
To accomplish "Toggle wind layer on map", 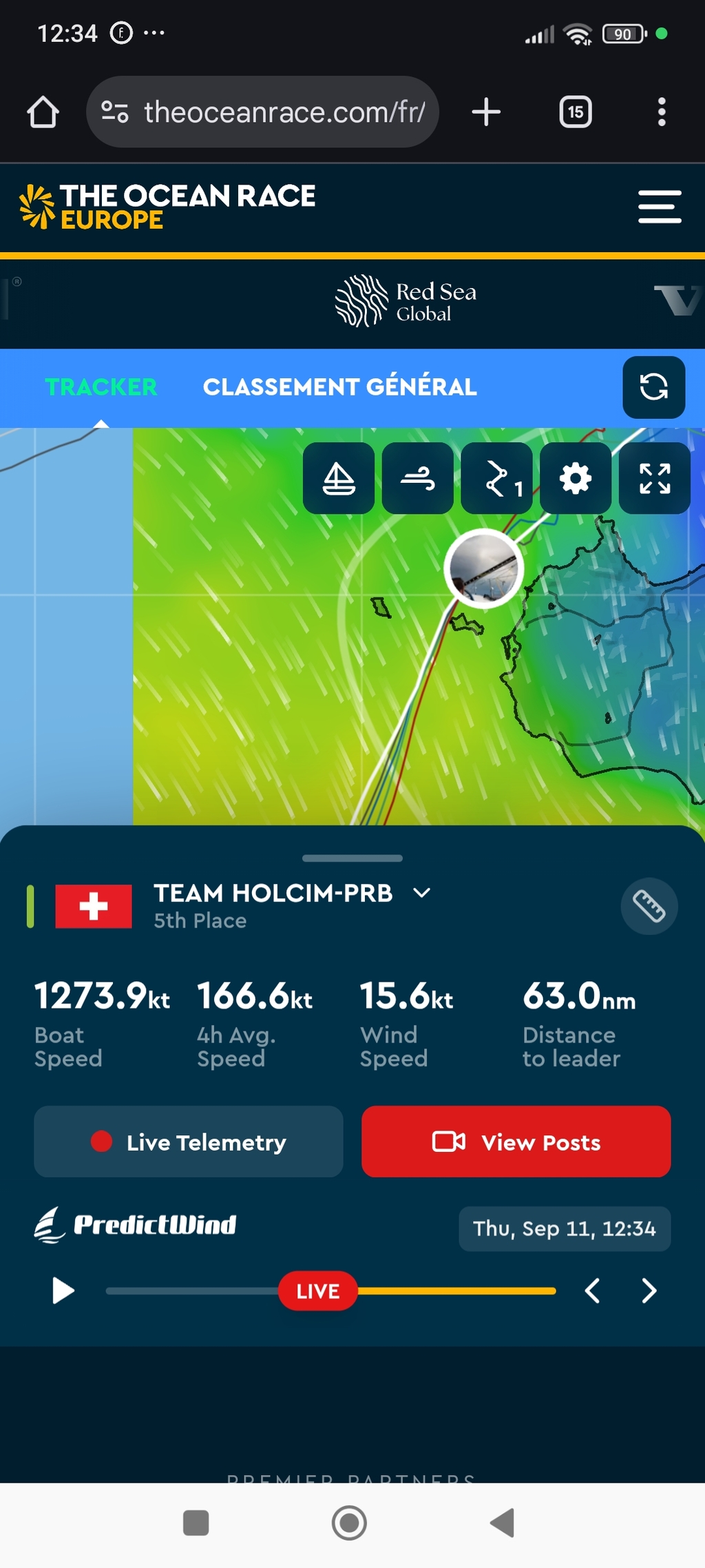I will coord(418,478).
